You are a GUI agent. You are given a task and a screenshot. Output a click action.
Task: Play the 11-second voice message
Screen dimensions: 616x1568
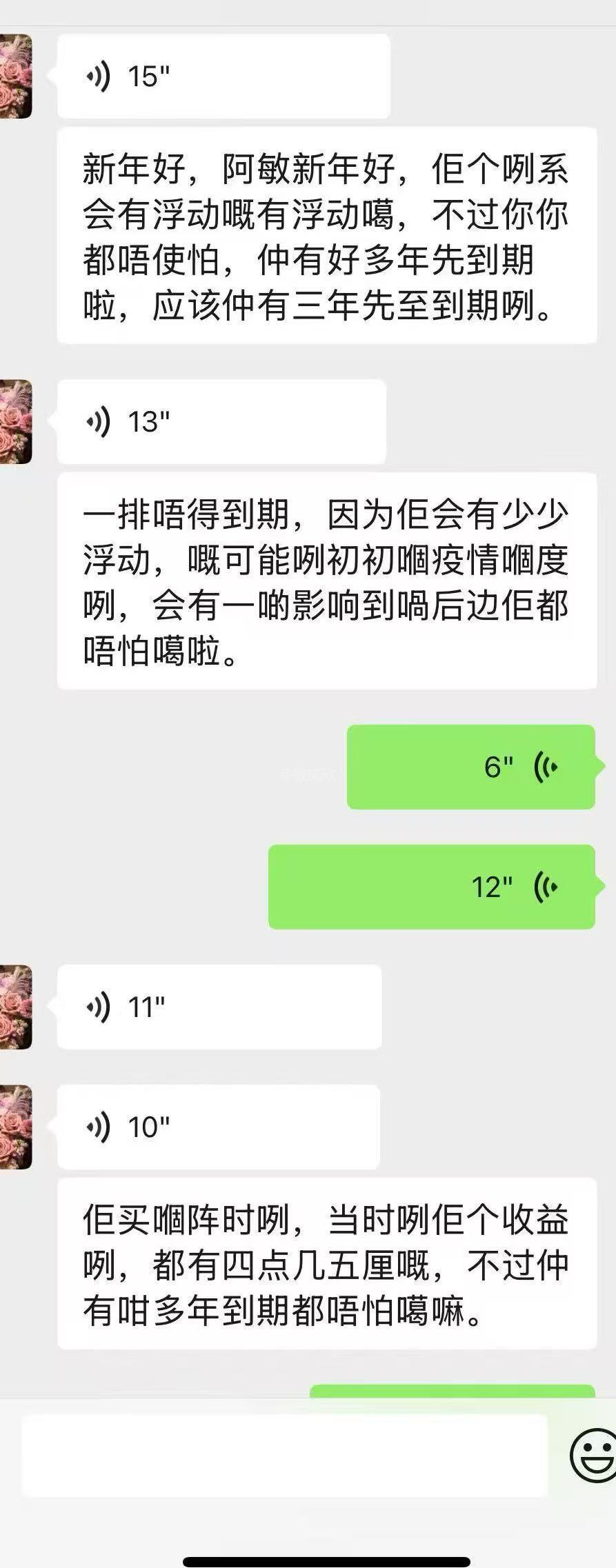(219, 1007)
